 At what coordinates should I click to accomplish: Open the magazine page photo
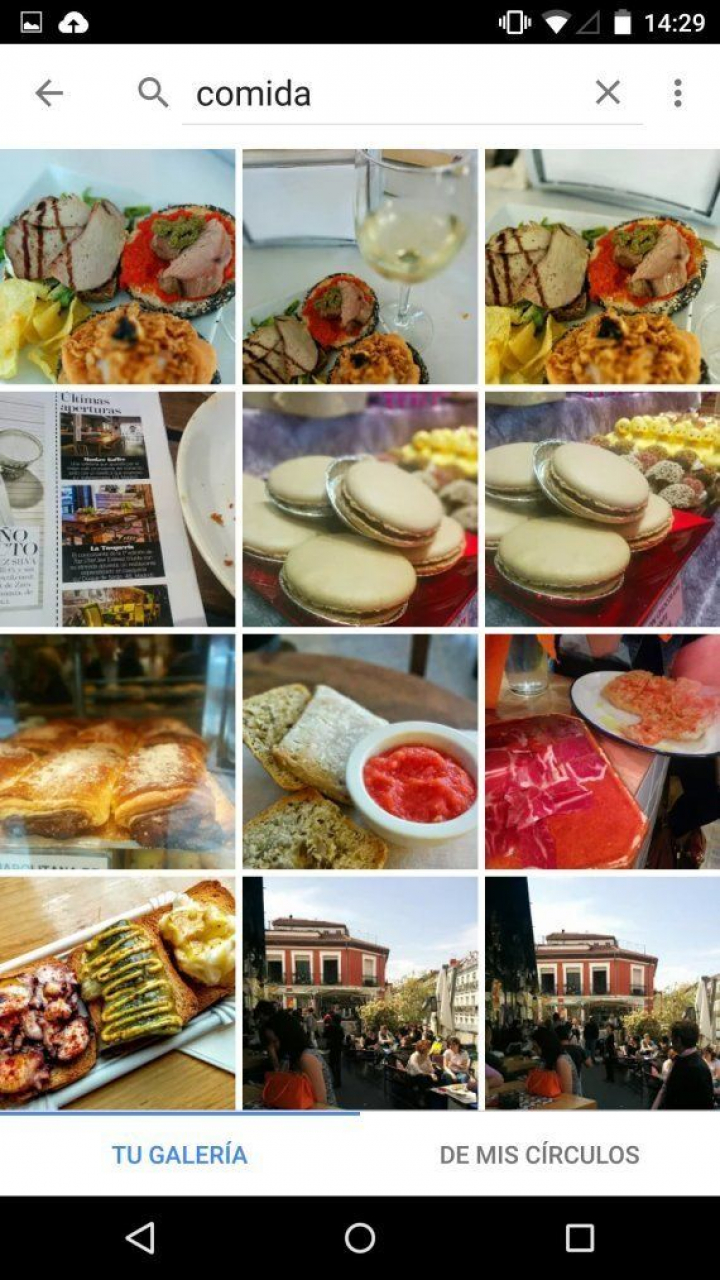click(x=117, y=509)
